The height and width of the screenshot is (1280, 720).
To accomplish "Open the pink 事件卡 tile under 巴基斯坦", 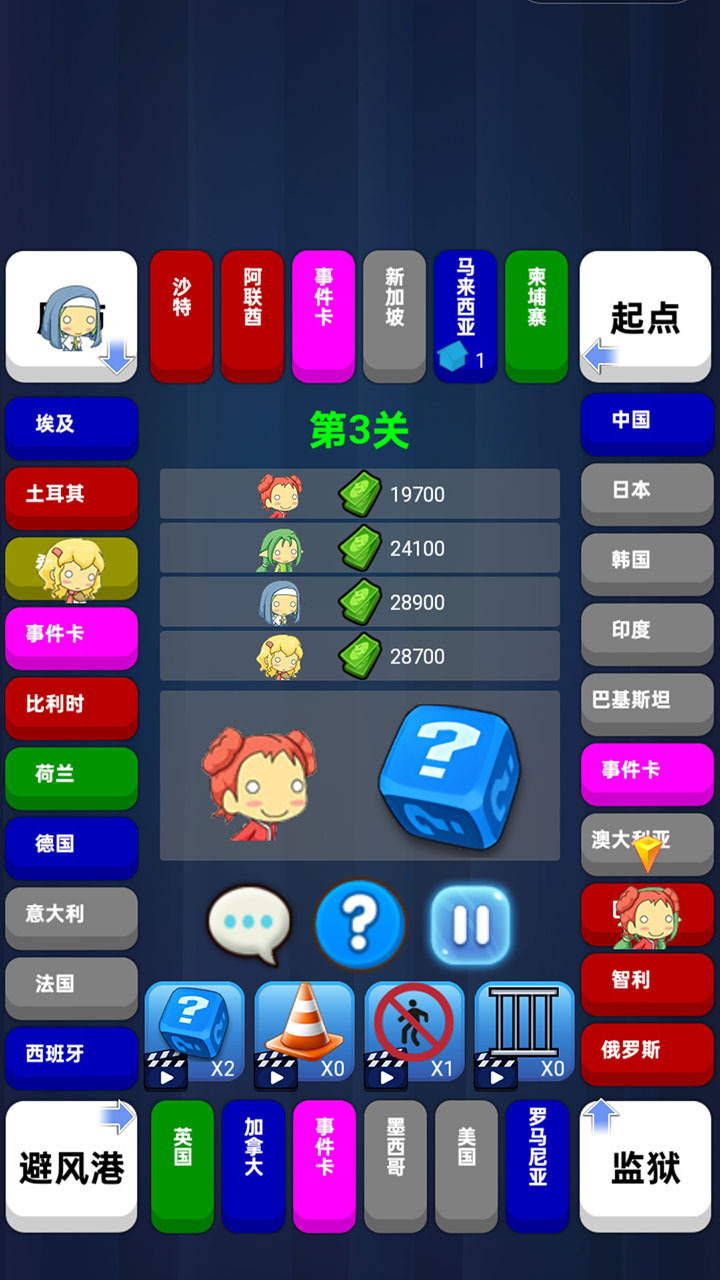I will [647, 771].
